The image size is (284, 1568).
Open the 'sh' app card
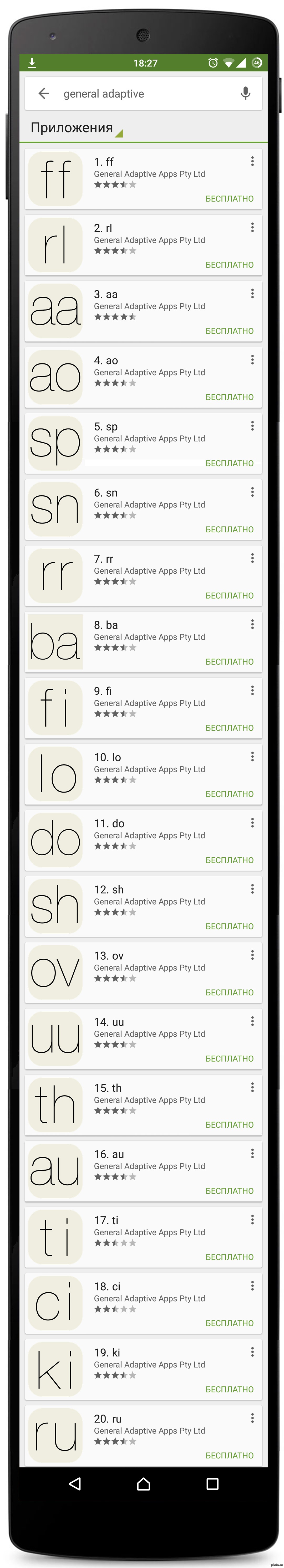tap(143, 906)
